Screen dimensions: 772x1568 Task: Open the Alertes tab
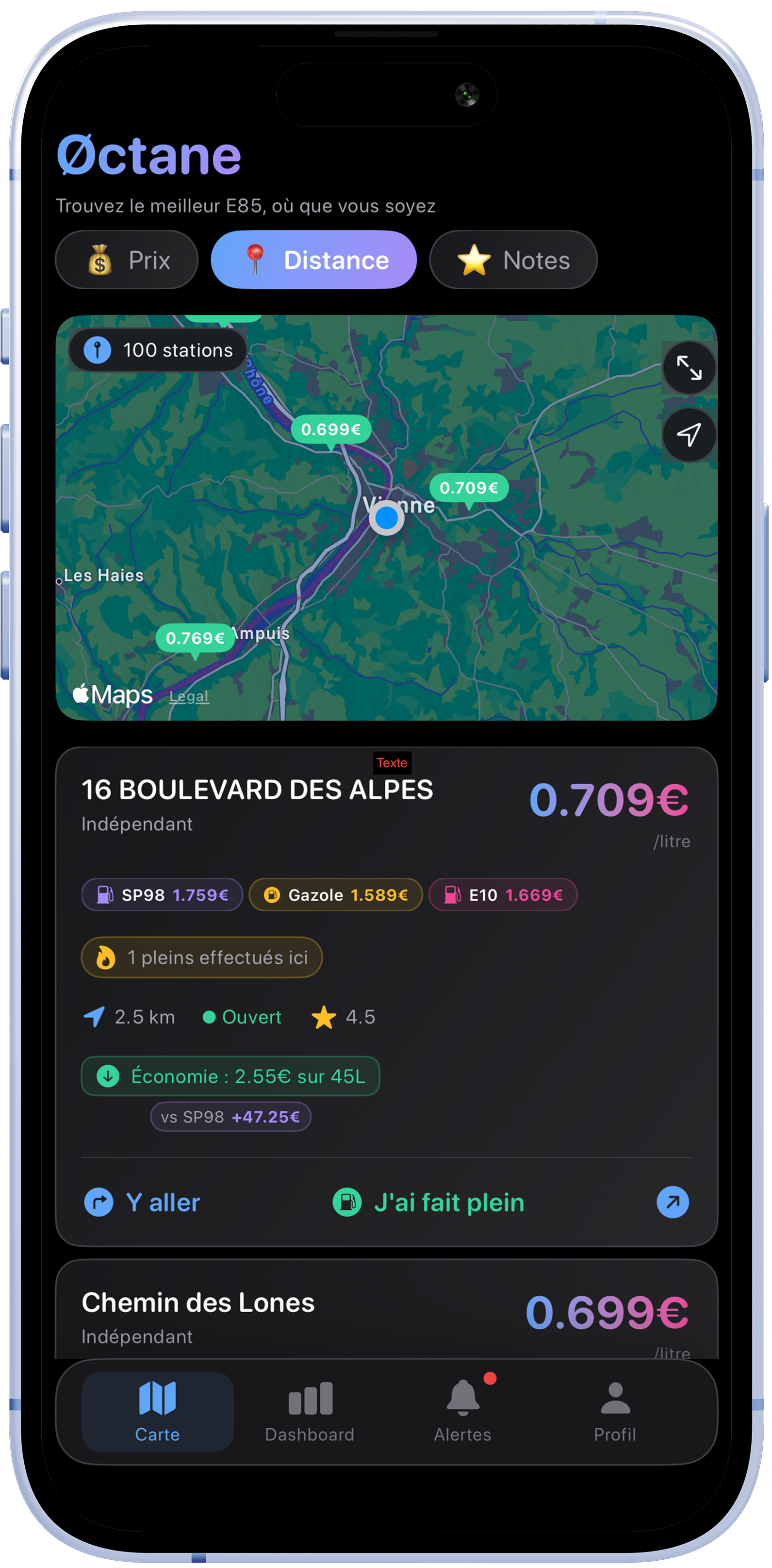(463, 1412)
